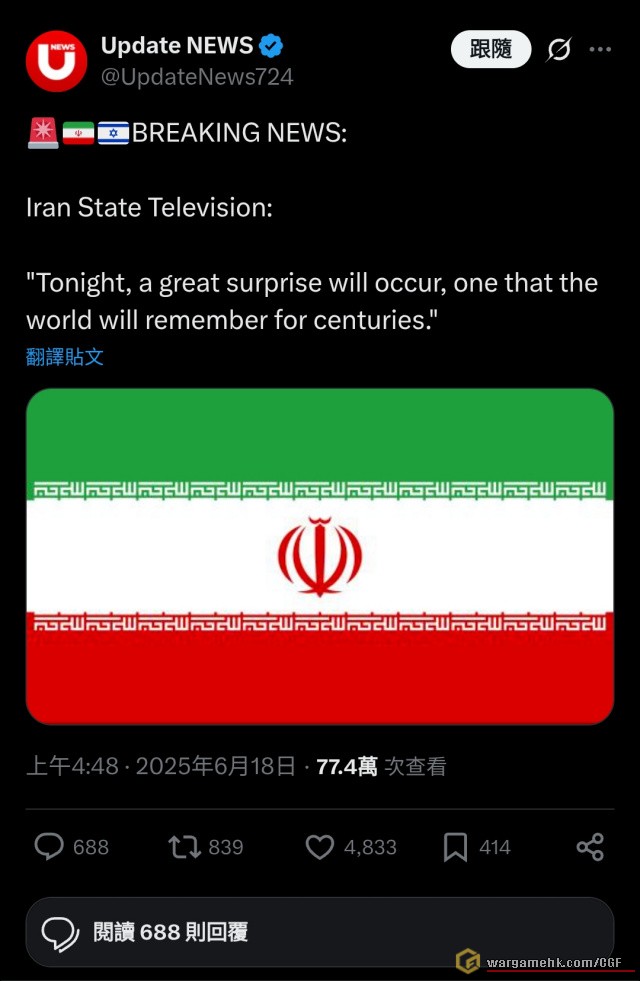Repost this breaking news post
The height and width of the screenshot is (981, 640).
click(x=184, y=847)
